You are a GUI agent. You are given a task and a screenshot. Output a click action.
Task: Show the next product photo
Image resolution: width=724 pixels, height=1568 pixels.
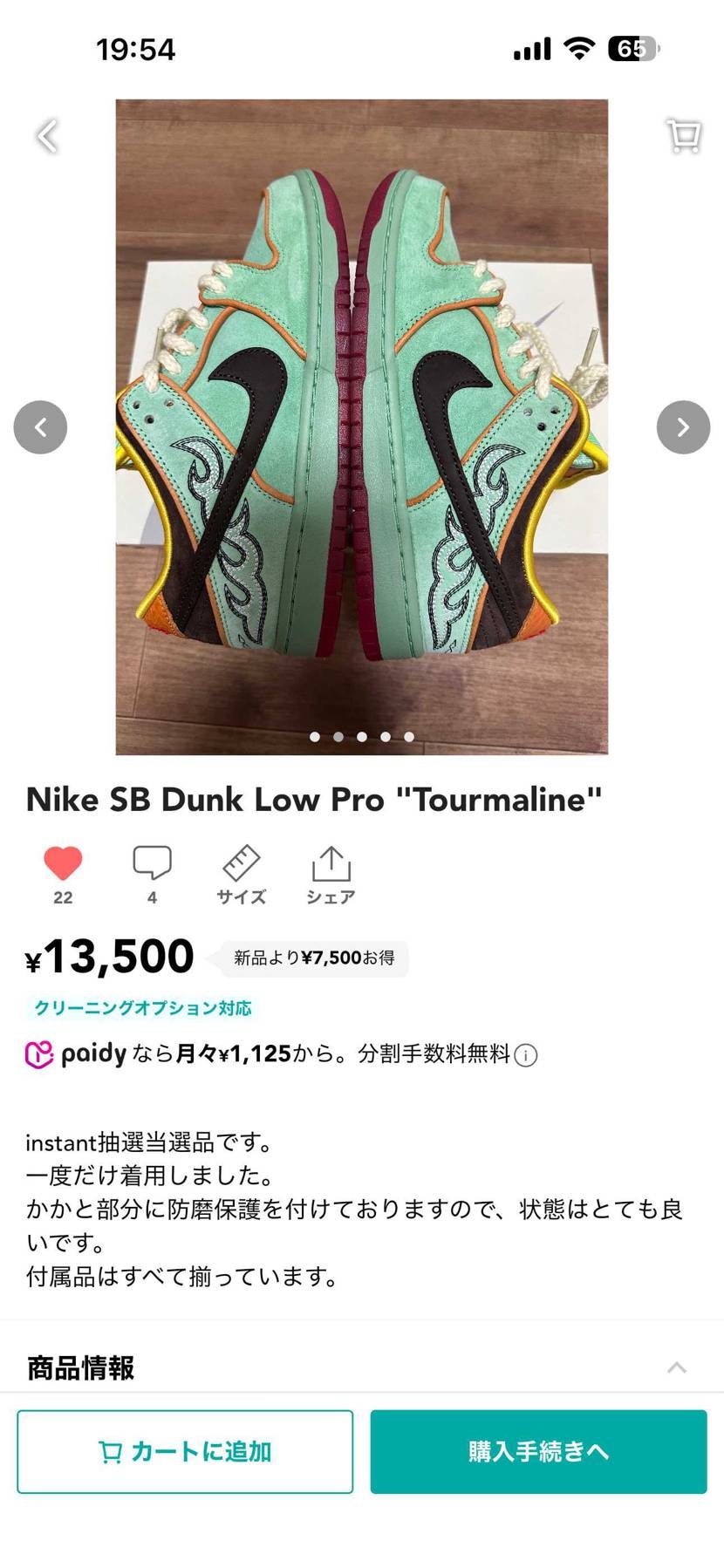coord(683,427)
